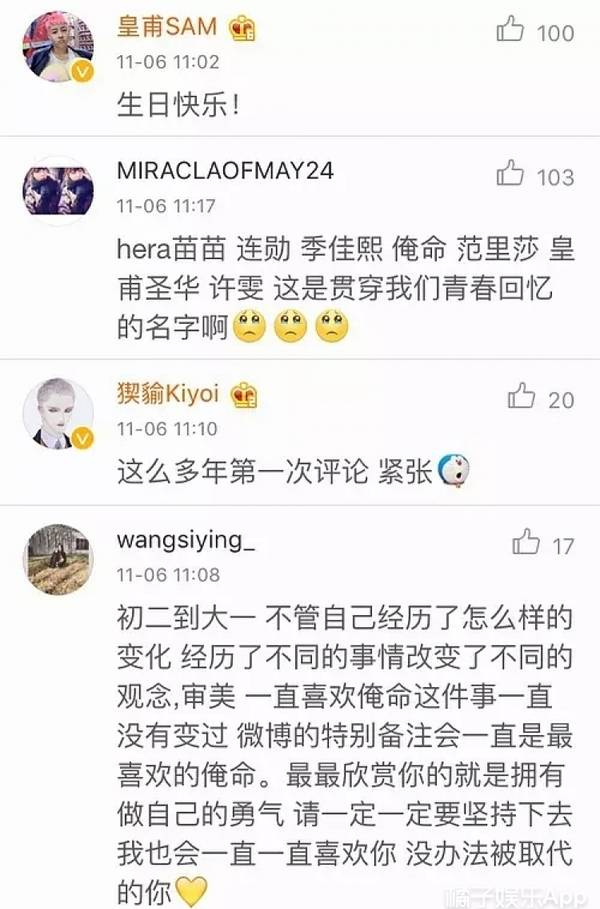Like MIRACLAOFMAY24's comment

pos(511,175)
